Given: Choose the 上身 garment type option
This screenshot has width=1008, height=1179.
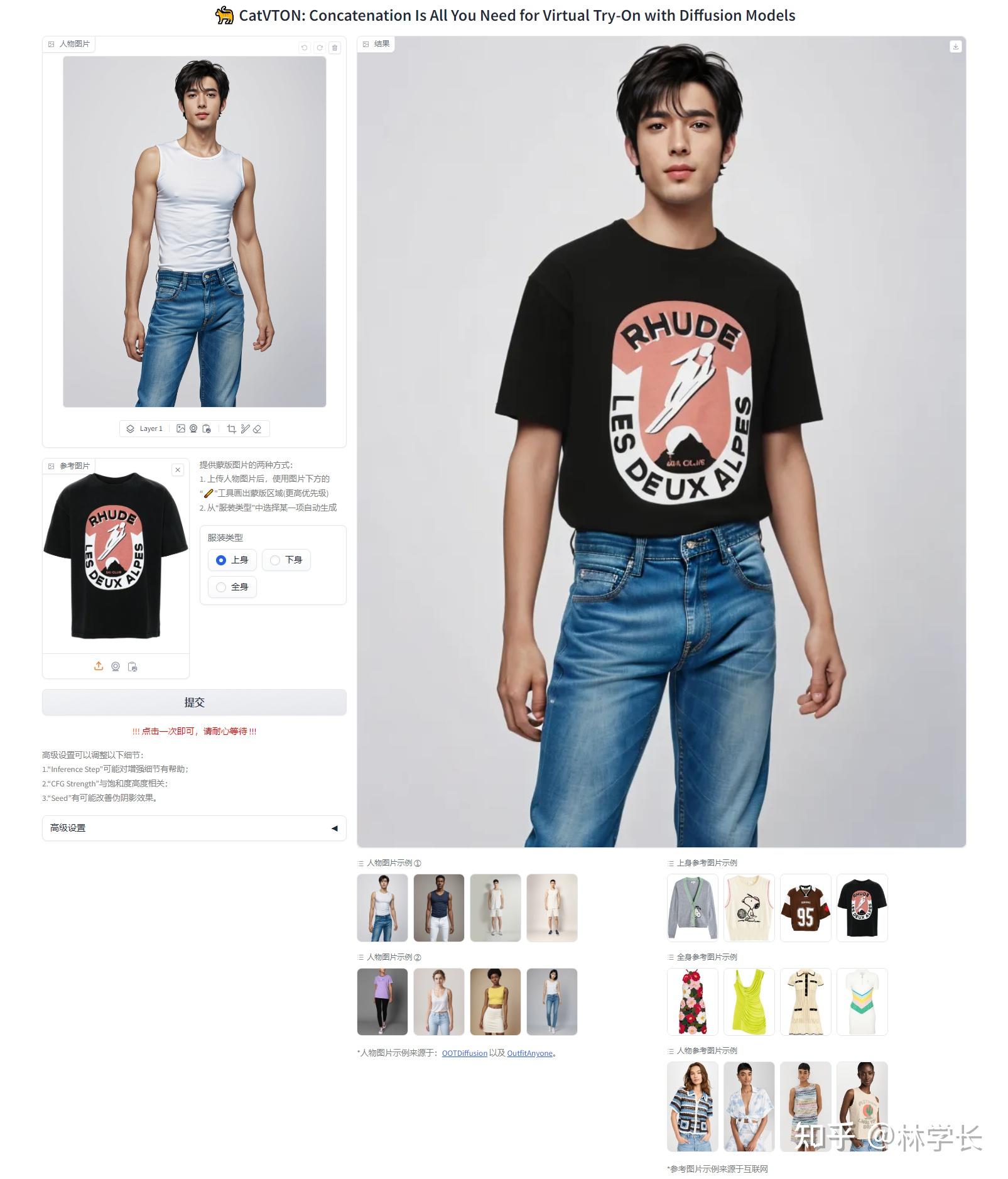Looking at the screenshot, I should 232,560.
